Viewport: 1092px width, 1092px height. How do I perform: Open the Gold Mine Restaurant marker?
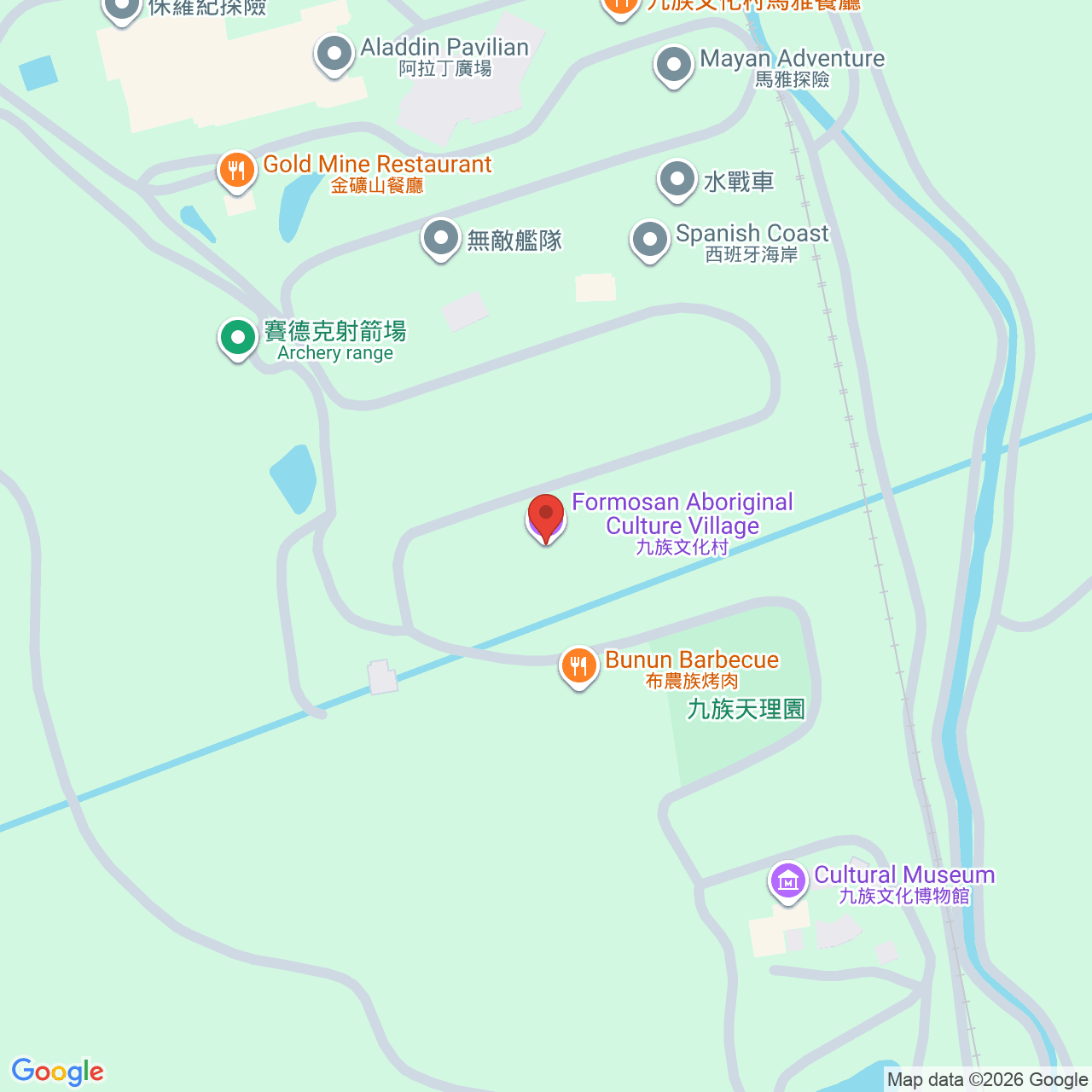point(237,171)
